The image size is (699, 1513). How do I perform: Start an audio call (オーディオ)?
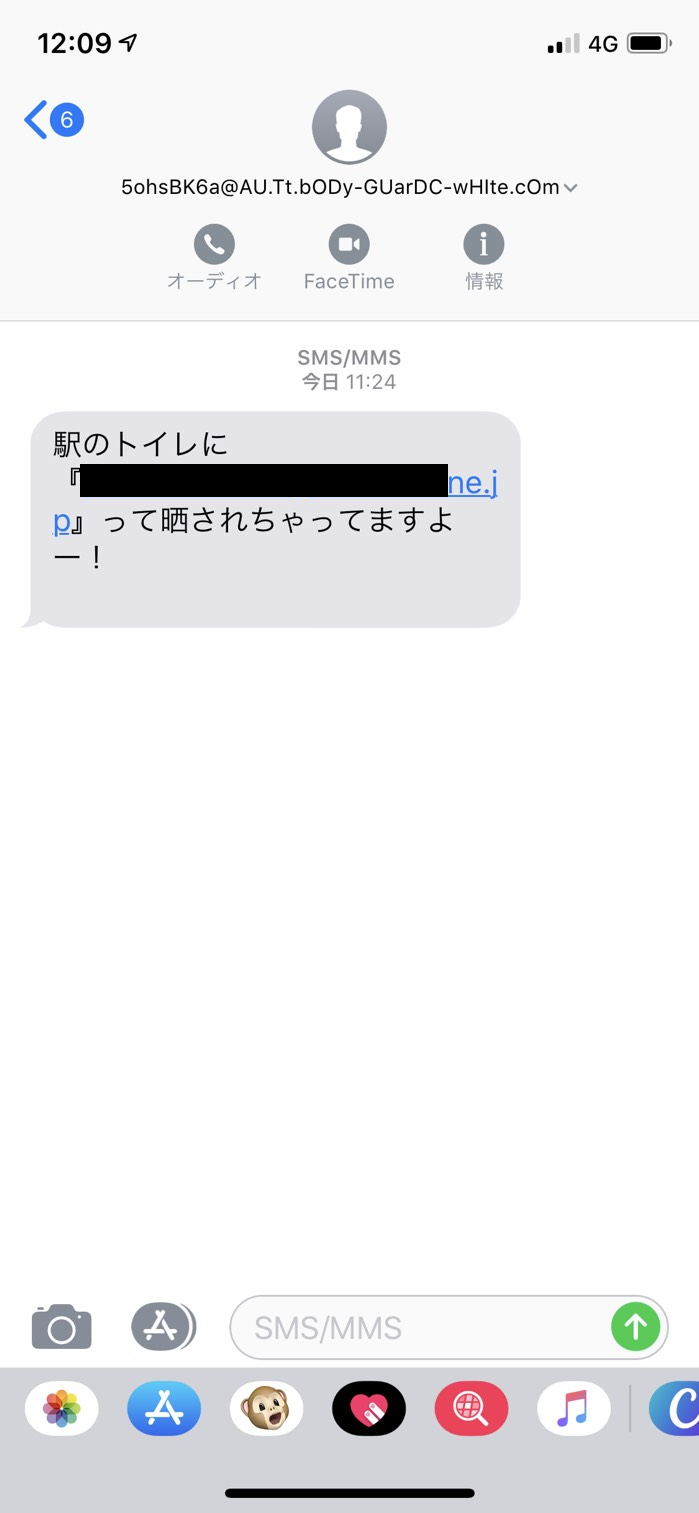click(214, 257)
